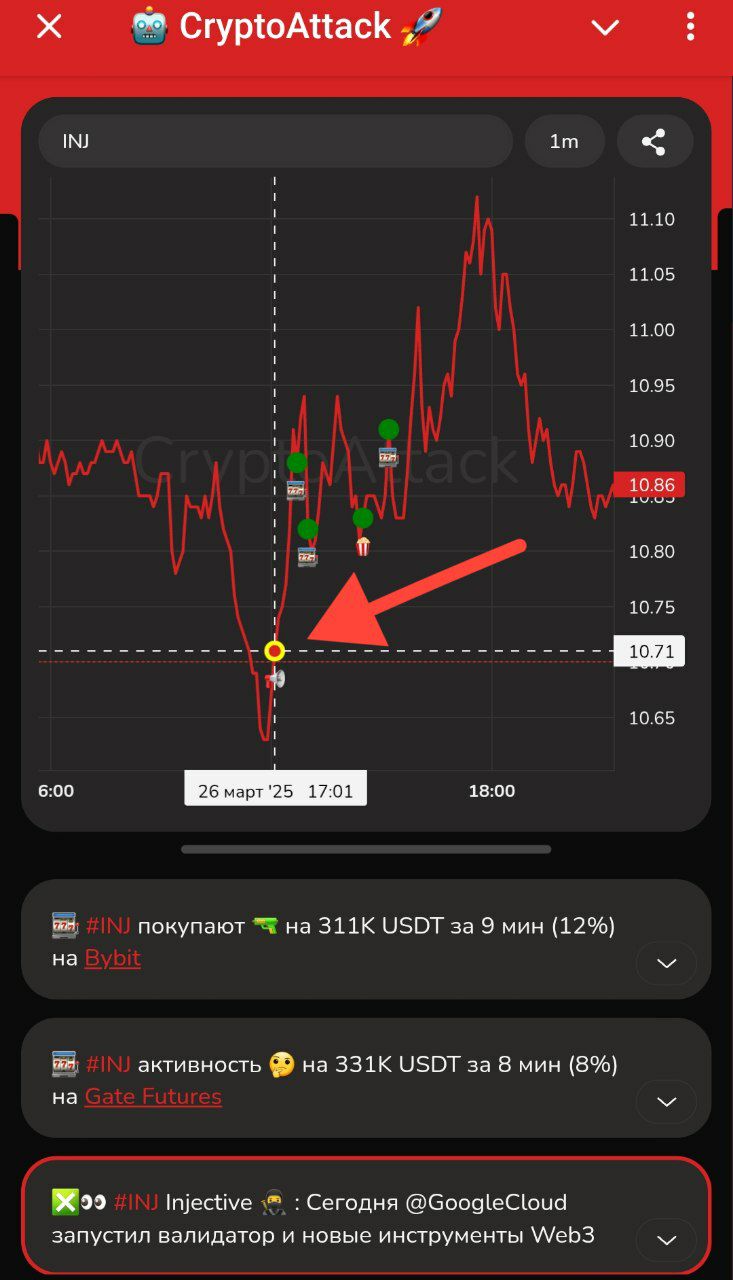
Task: Expand the Injective GoogleCloud news card
Action: click(666, 1241)
